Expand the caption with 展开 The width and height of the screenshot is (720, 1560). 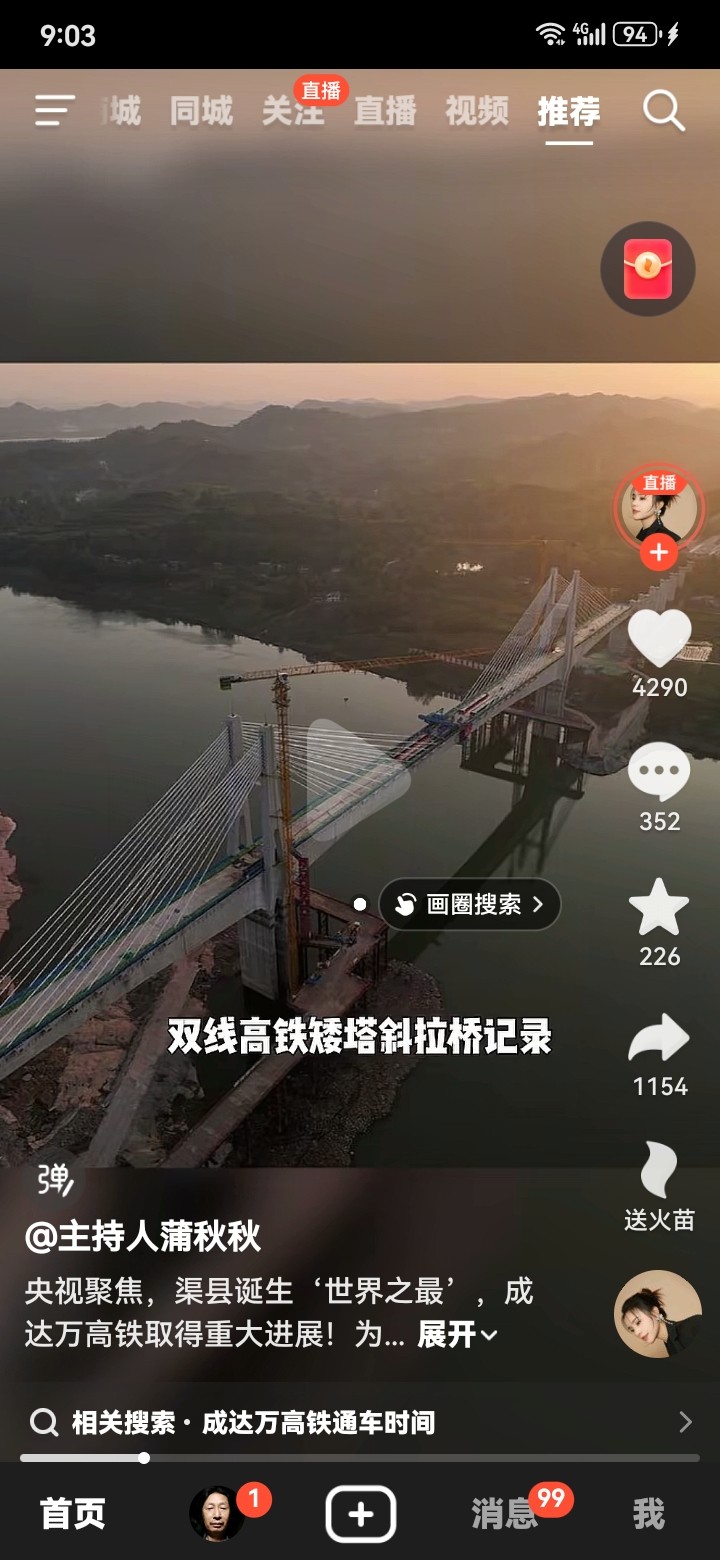click(456, 1335)
